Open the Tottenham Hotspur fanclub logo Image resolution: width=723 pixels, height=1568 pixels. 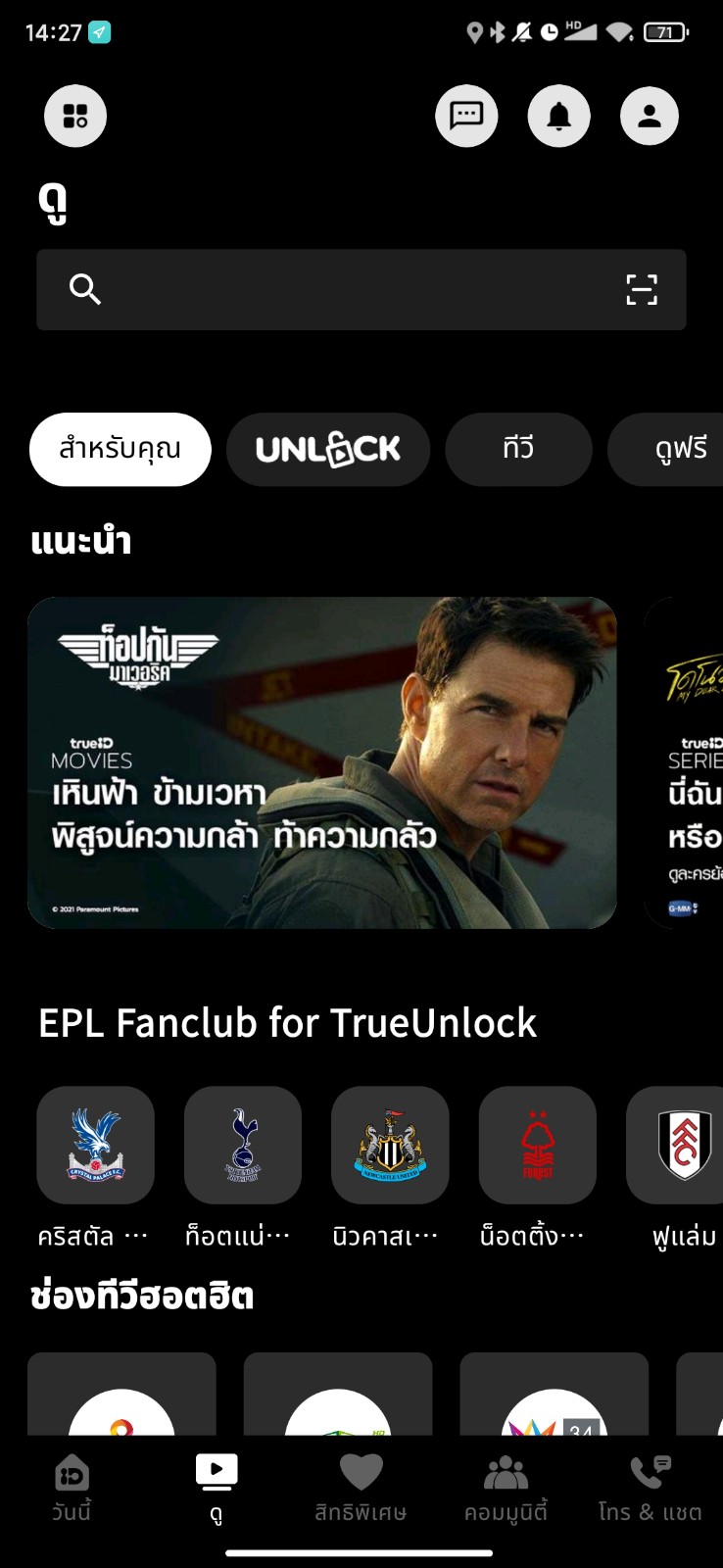[x=243, y=1145]
